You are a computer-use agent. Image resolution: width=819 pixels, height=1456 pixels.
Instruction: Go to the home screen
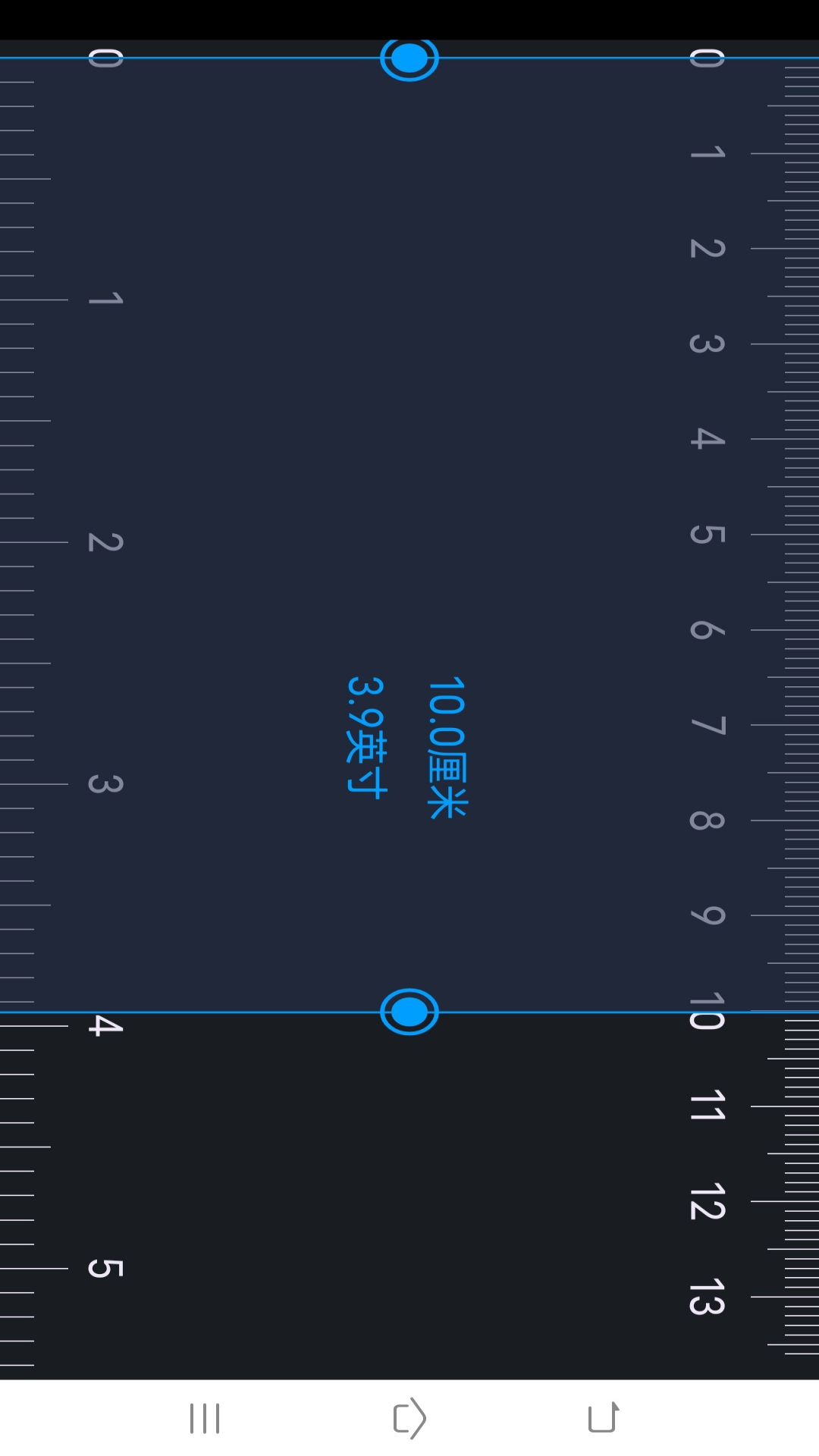(409, 1418)
